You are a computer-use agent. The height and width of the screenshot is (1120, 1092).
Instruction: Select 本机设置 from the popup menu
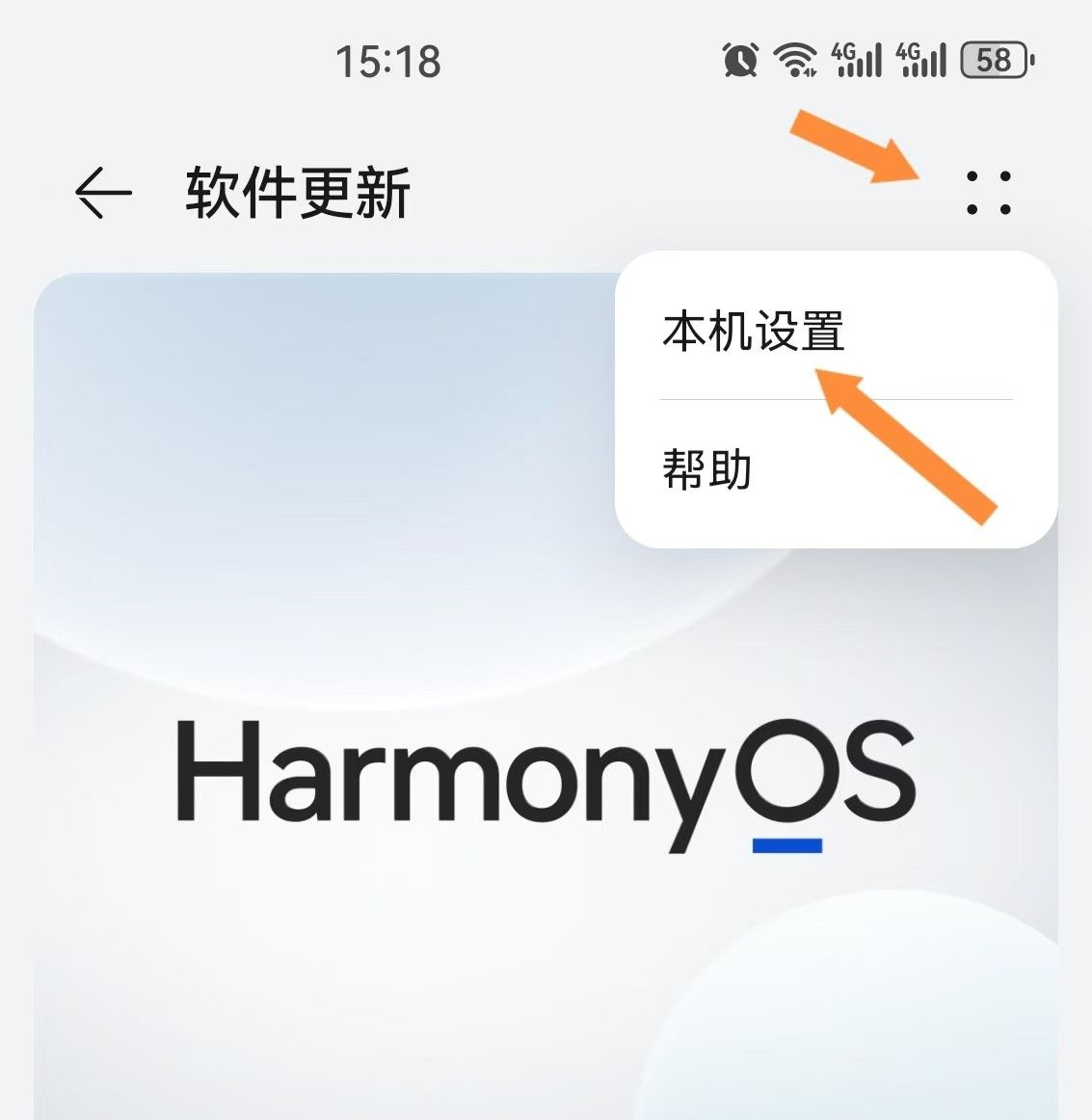[x=755, y=333]
